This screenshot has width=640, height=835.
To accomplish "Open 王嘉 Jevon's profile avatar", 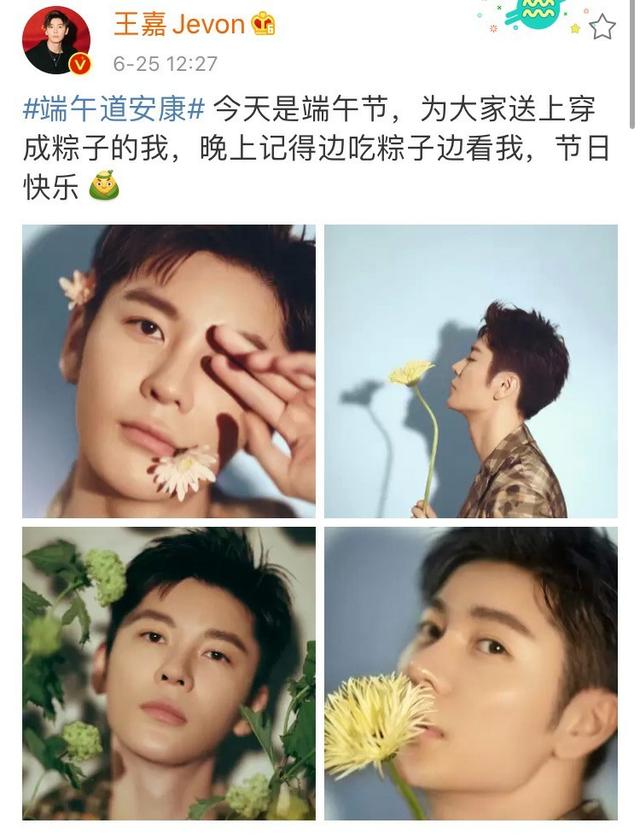I will [x=56, y=40].
